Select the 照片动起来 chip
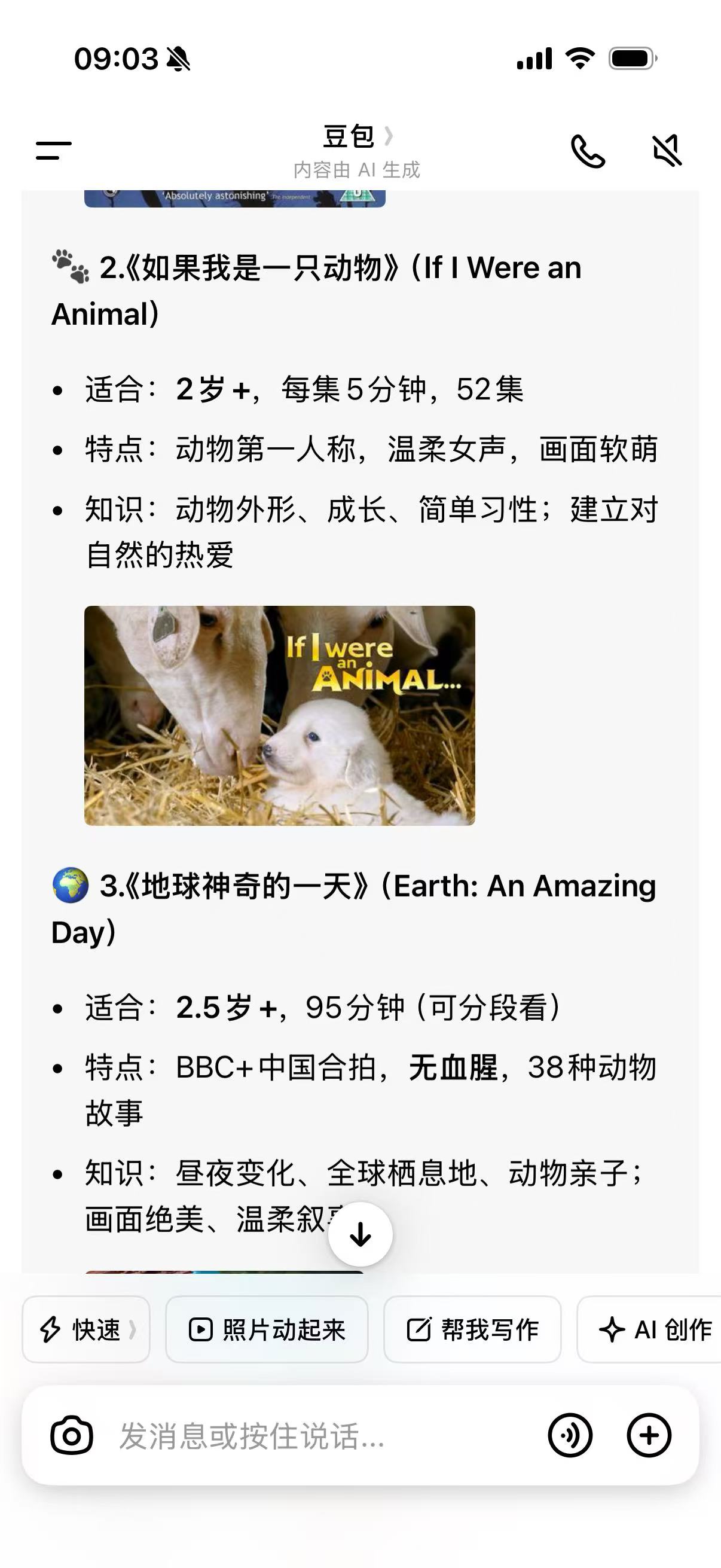This screenshot has height=1568, width=721. (267, 1329)
